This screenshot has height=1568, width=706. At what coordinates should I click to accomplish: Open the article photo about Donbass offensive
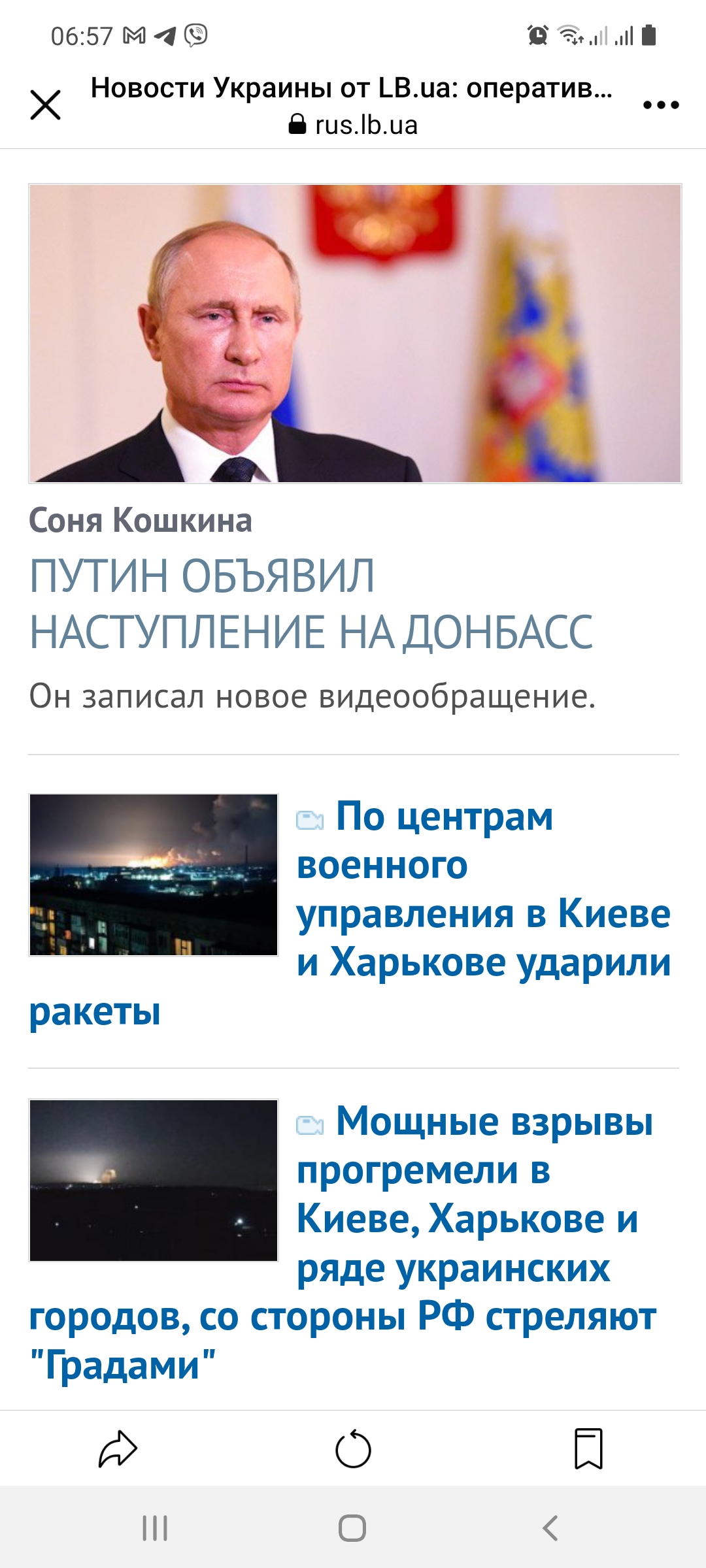coord(355,333)
